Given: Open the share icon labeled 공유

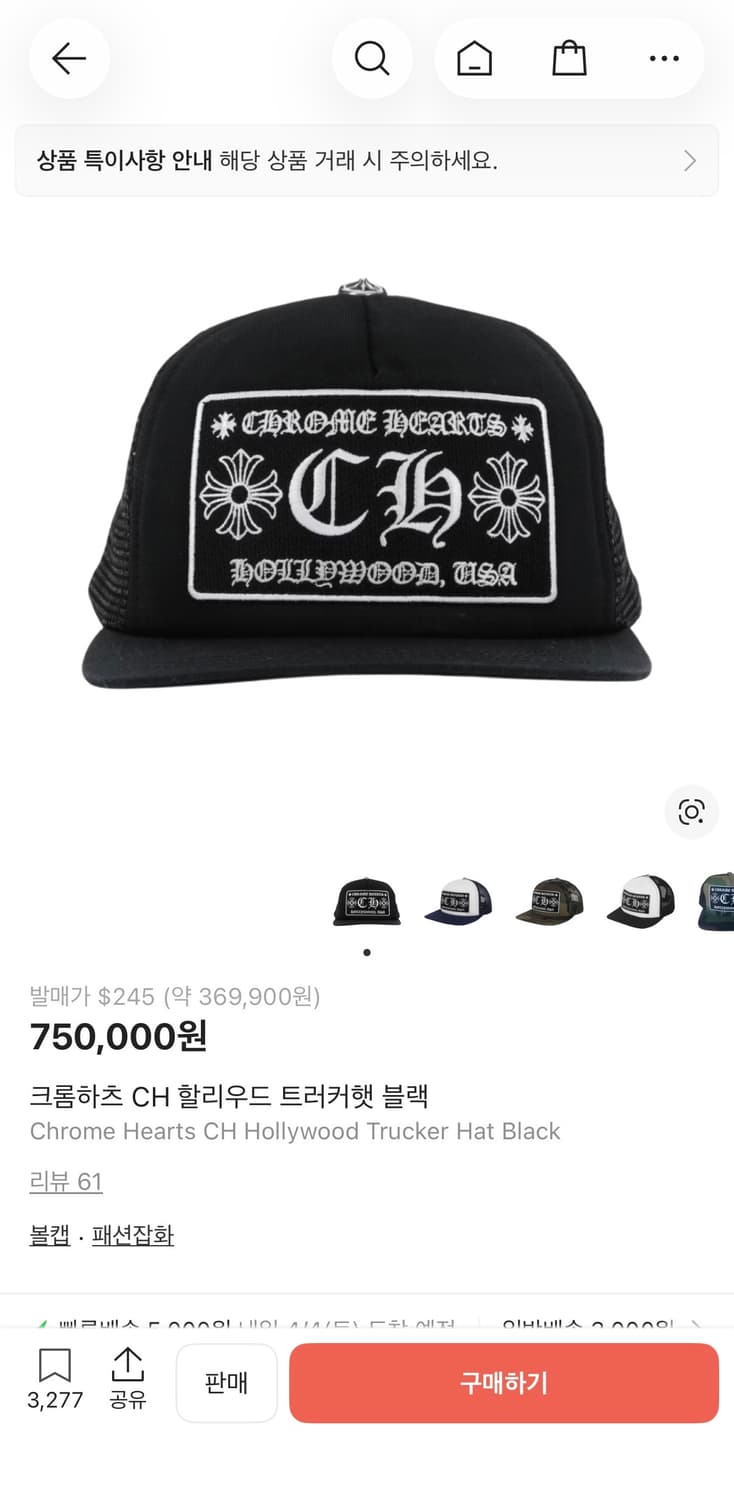Looking at the screenshot, I should point(127,1381).
